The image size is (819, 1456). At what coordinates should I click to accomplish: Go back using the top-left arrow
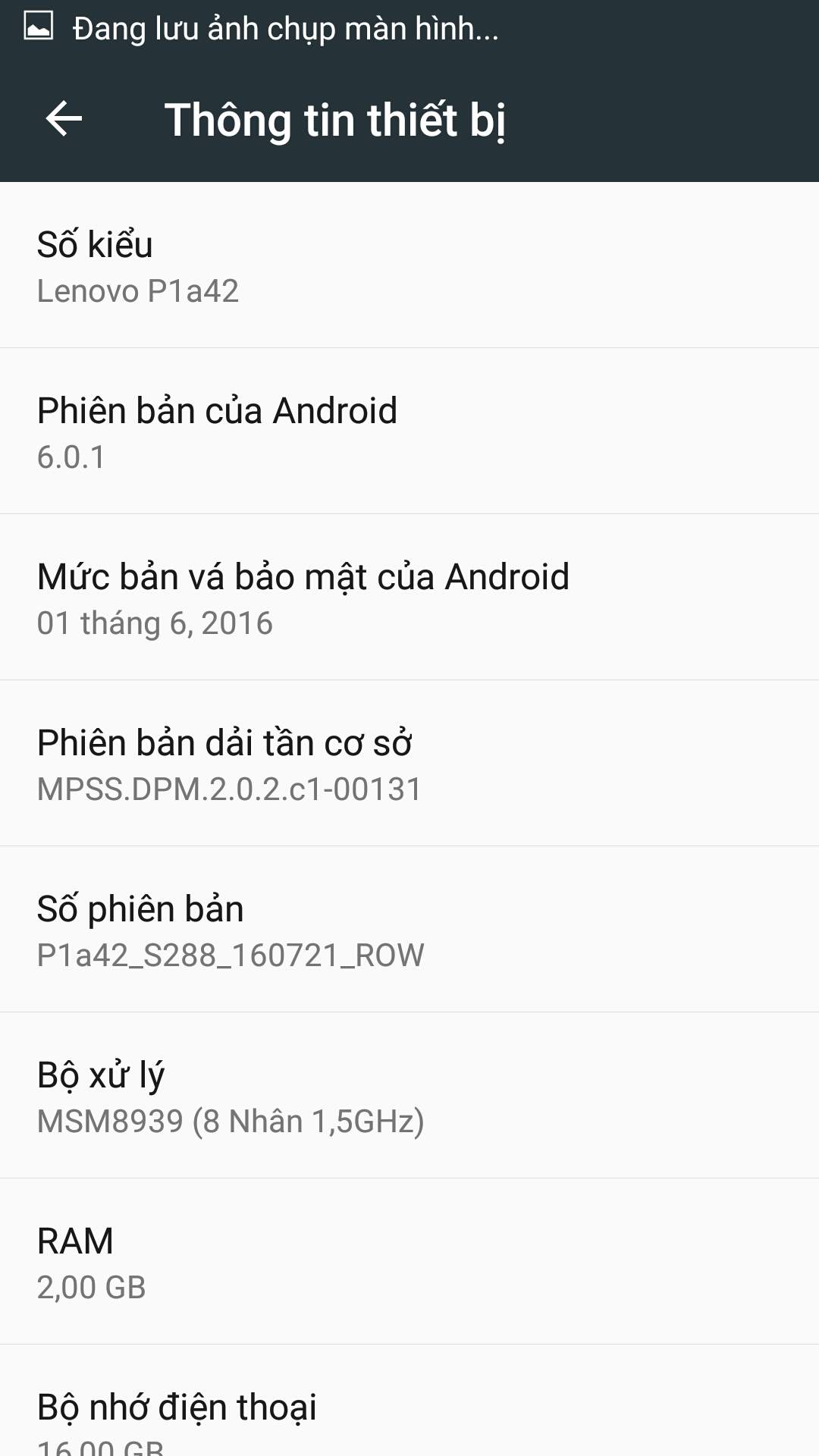pos(64,119)
